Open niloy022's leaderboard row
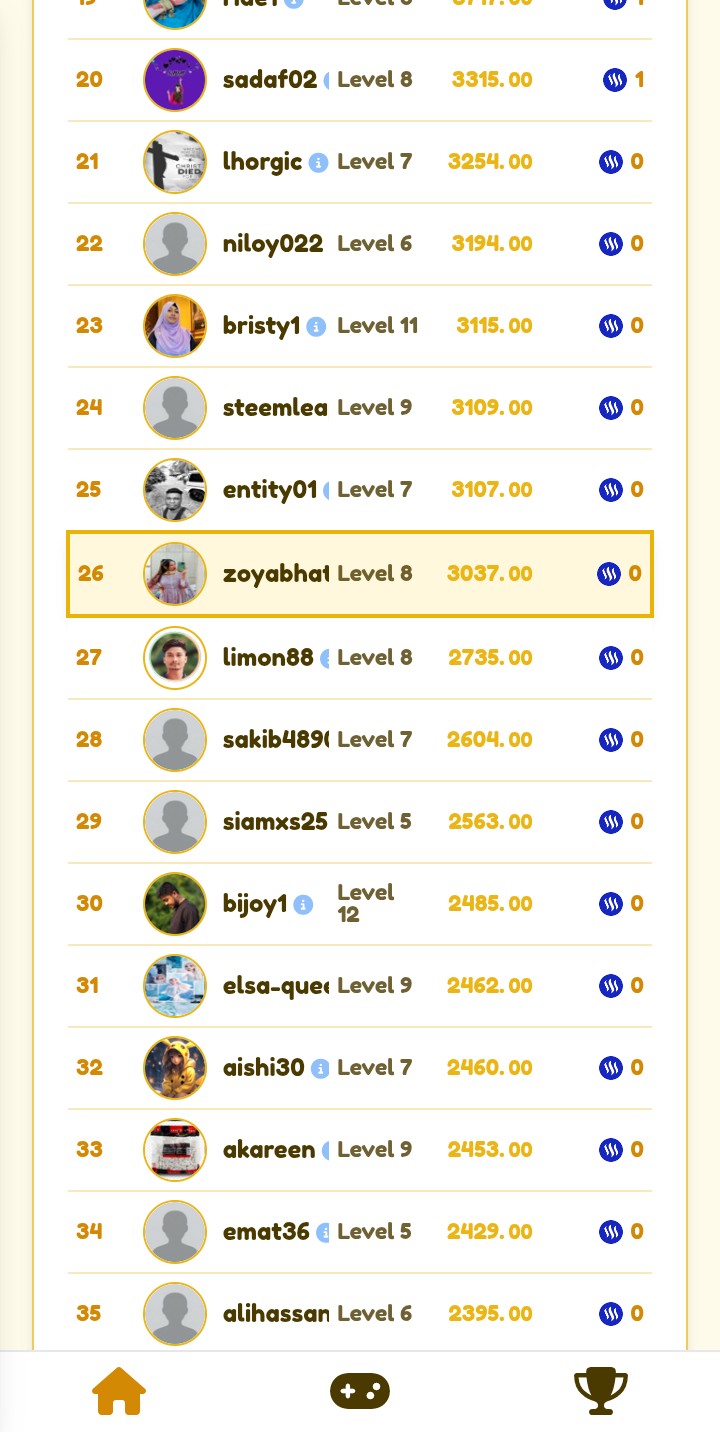720x1432 pixels. coord(360,244)
